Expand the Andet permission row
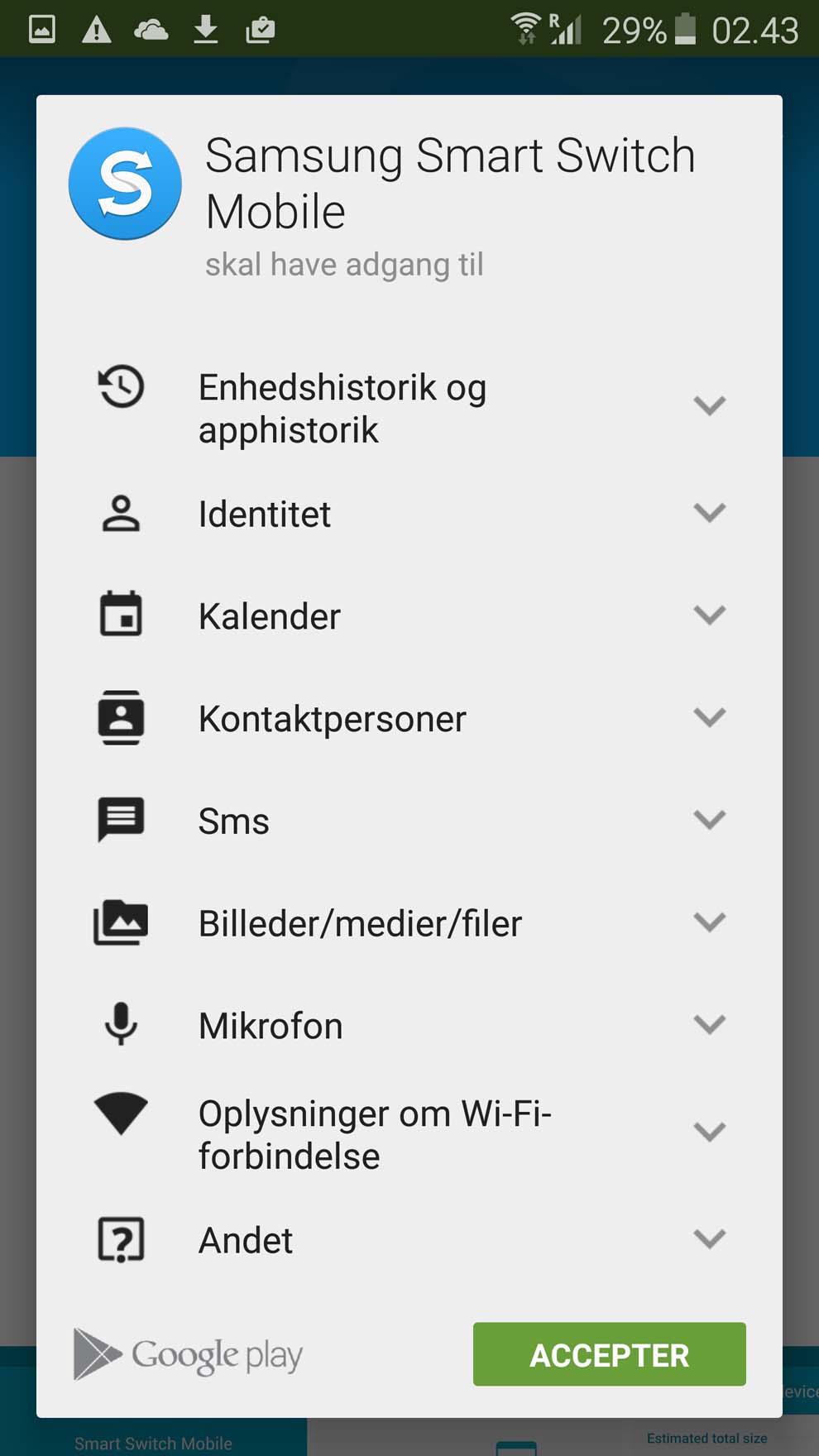Screen dimensions: 819x1456 point(409,1240)
